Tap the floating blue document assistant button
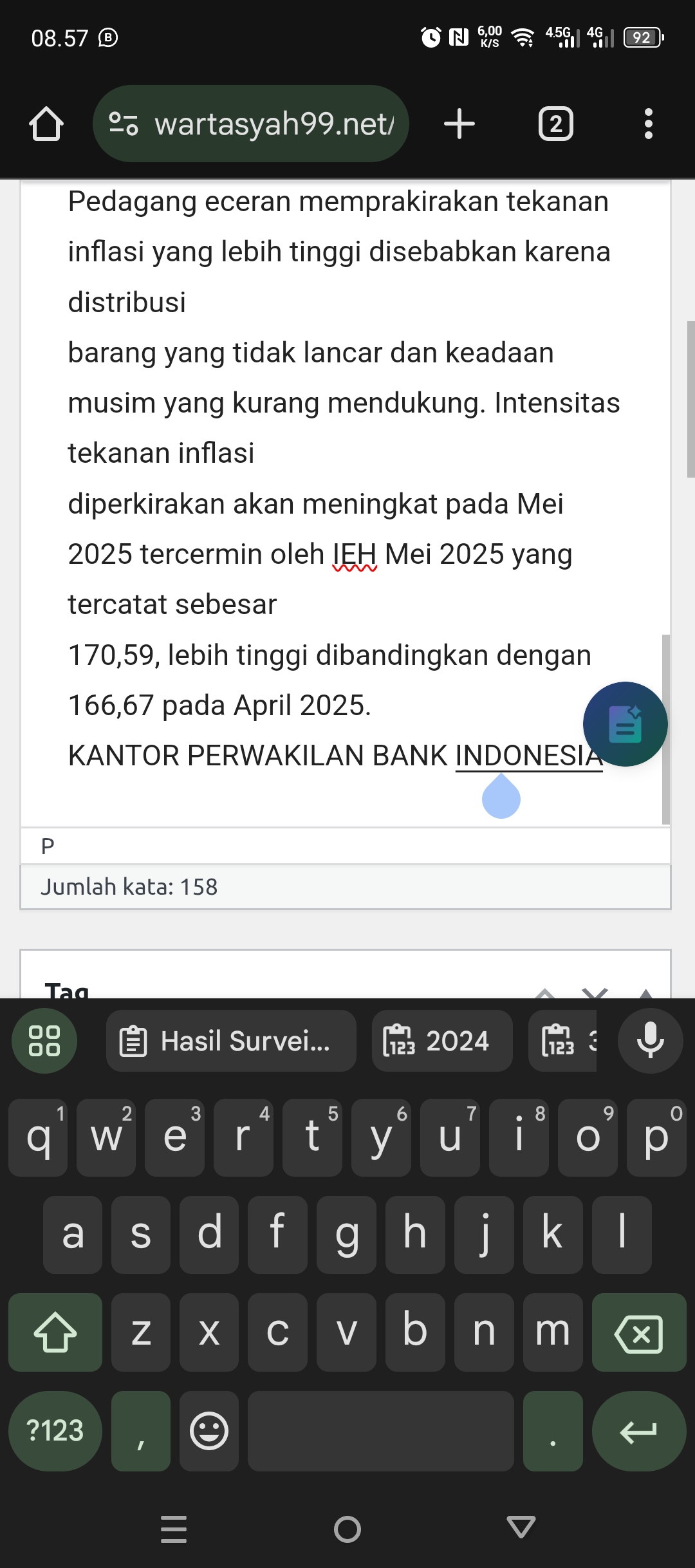 [625, 724]
